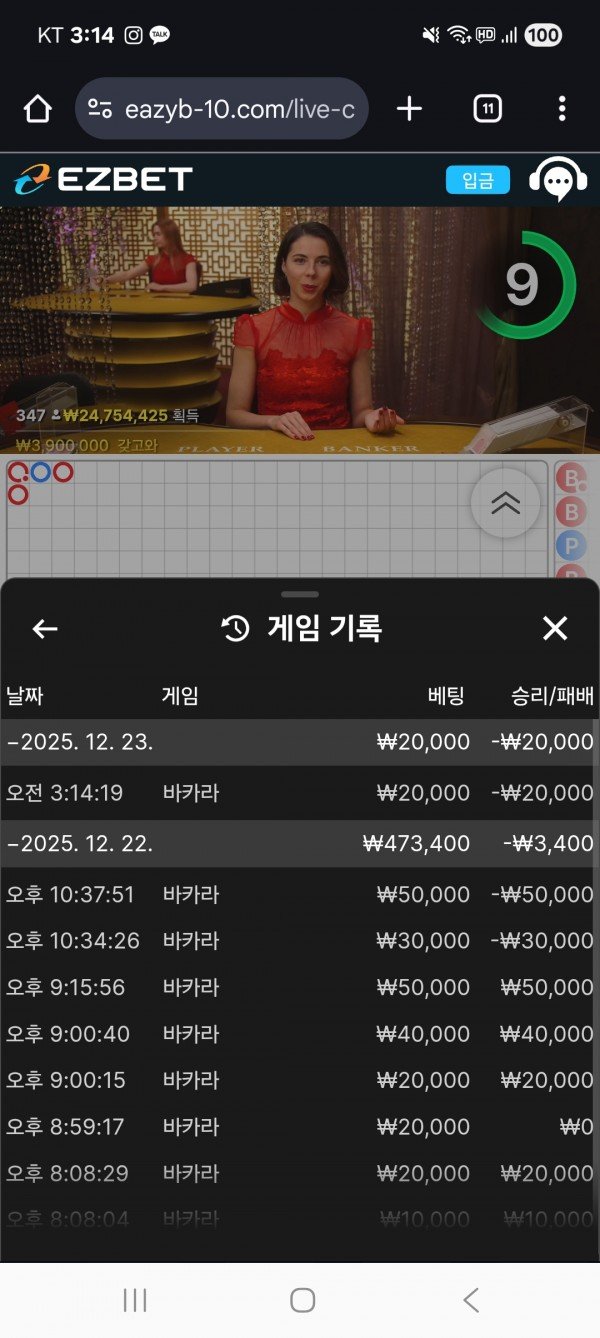
Task: Open the 오후 10:34:26 바카라 record
Action: click(300, 940)
